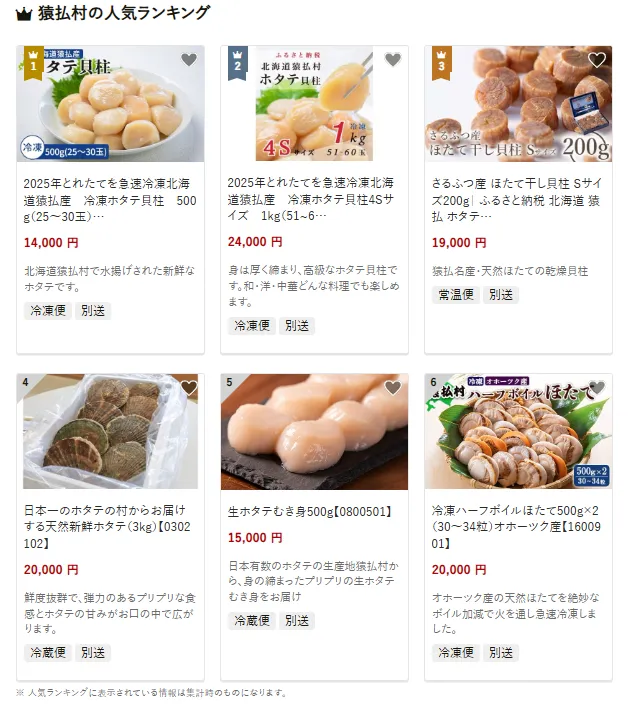This screenshot has height=709, width=634.
Task: Favorite the rank 2 scallop 4S 1kg item
Action: pos(393,60)
